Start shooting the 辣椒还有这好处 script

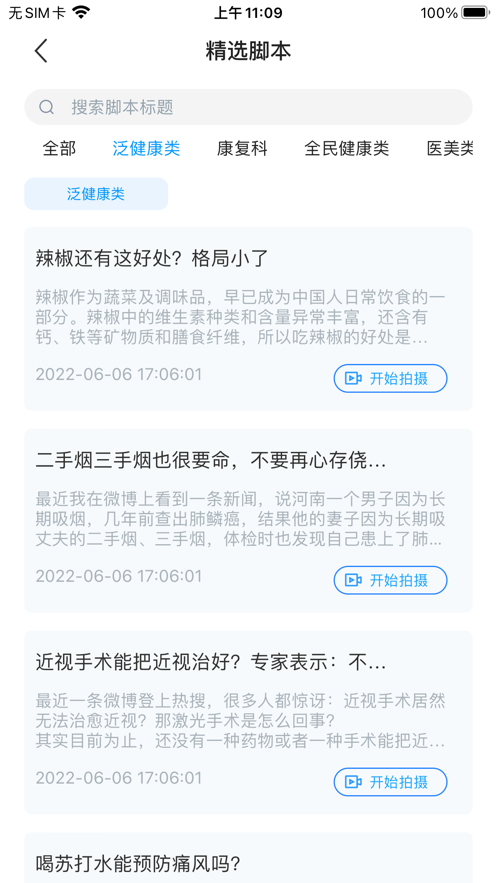pyautogui.click(x=391, y=378)
